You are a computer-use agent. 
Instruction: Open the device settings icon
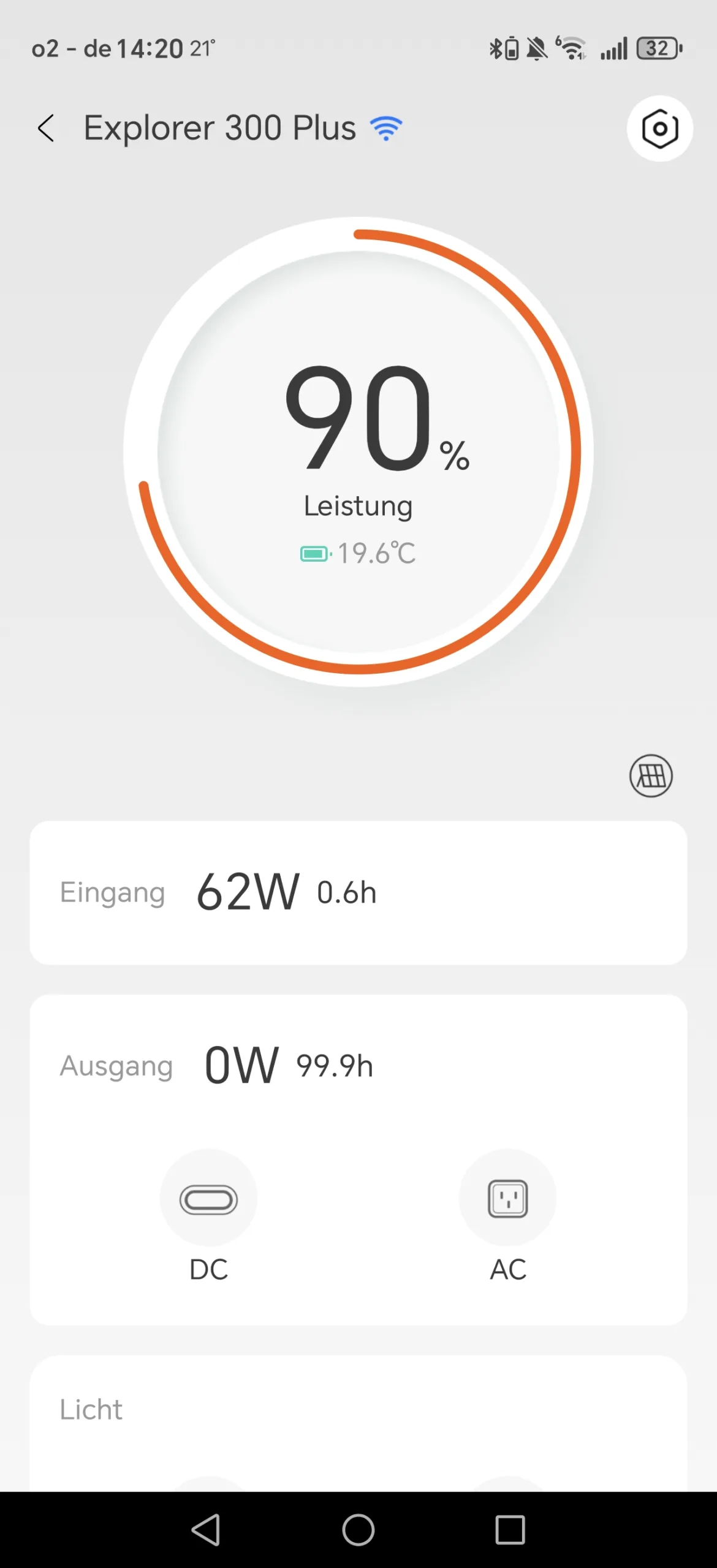click(x=659, y=129)
